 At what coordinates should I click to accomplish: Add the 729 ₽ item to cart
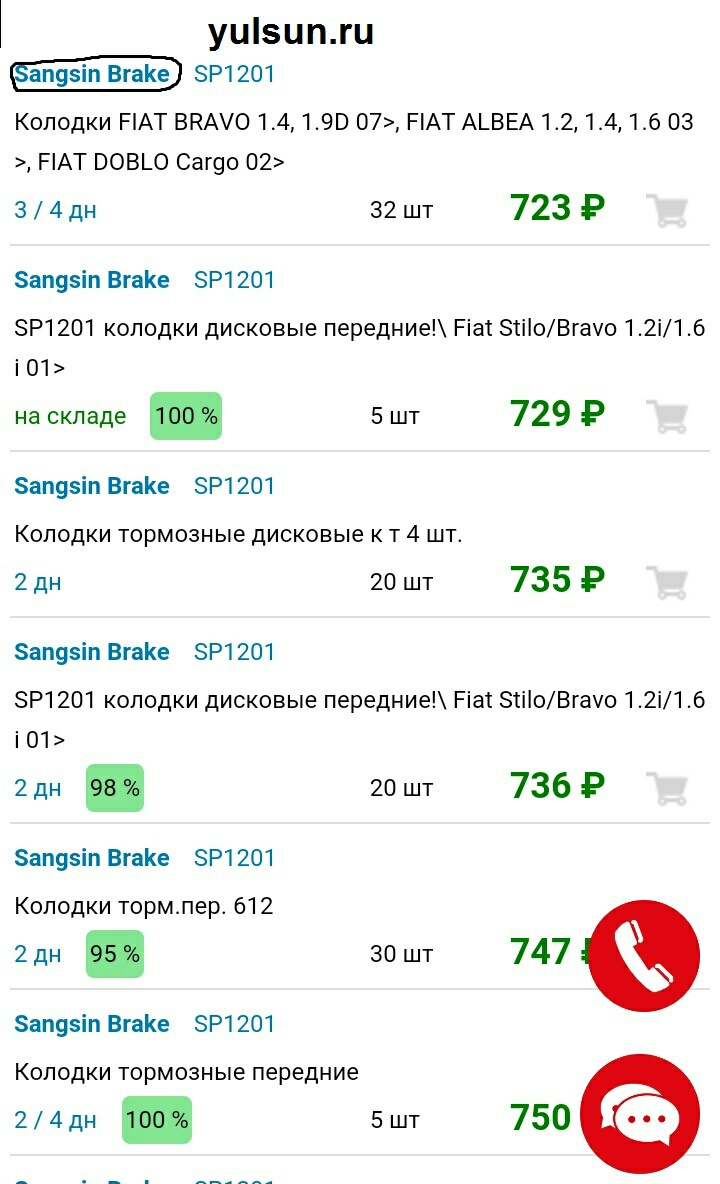[x=667, y=416]
